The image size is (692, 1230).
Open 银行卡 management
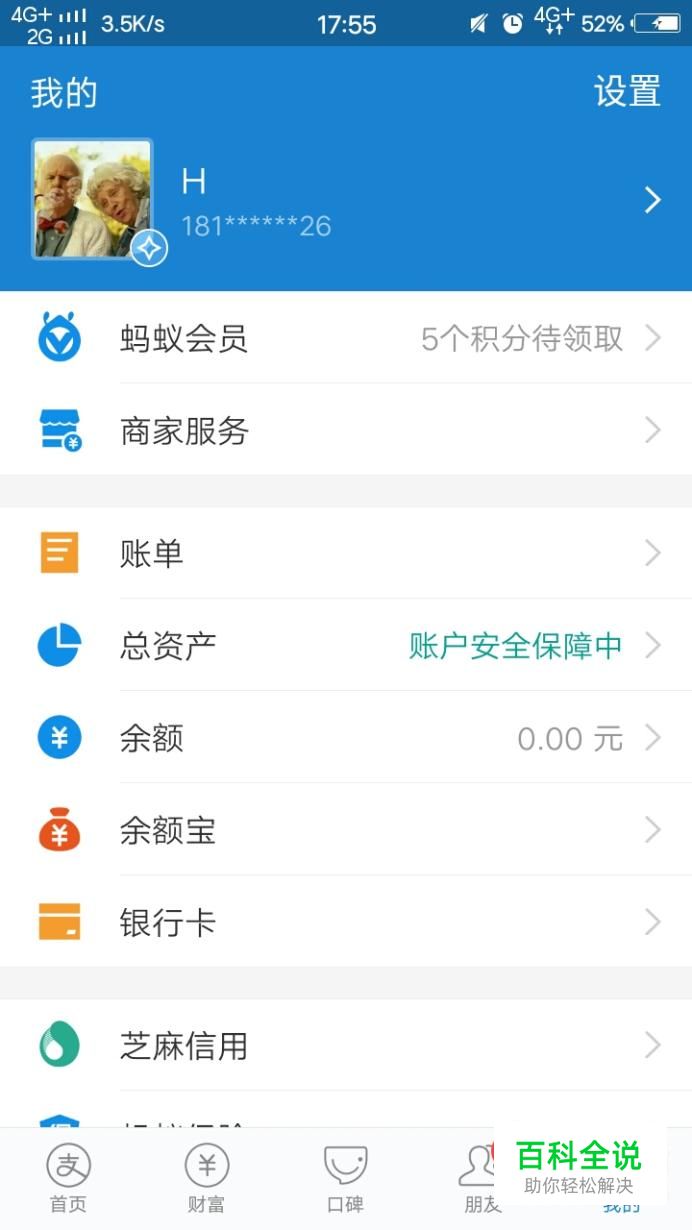[345, 922]
